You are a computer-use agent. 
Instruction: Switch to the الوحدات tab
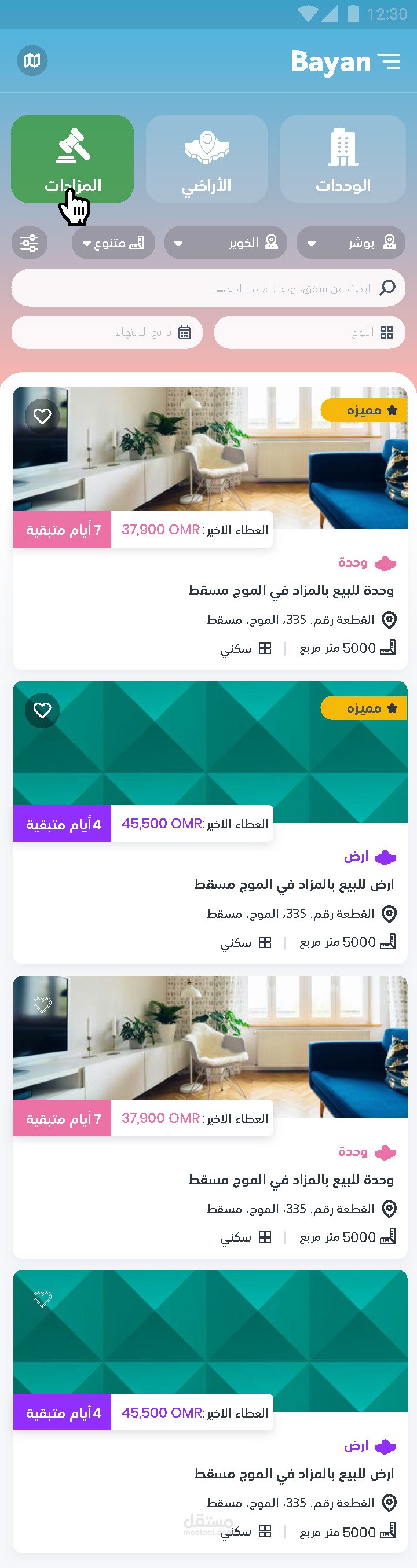click(x=342, y=159)
